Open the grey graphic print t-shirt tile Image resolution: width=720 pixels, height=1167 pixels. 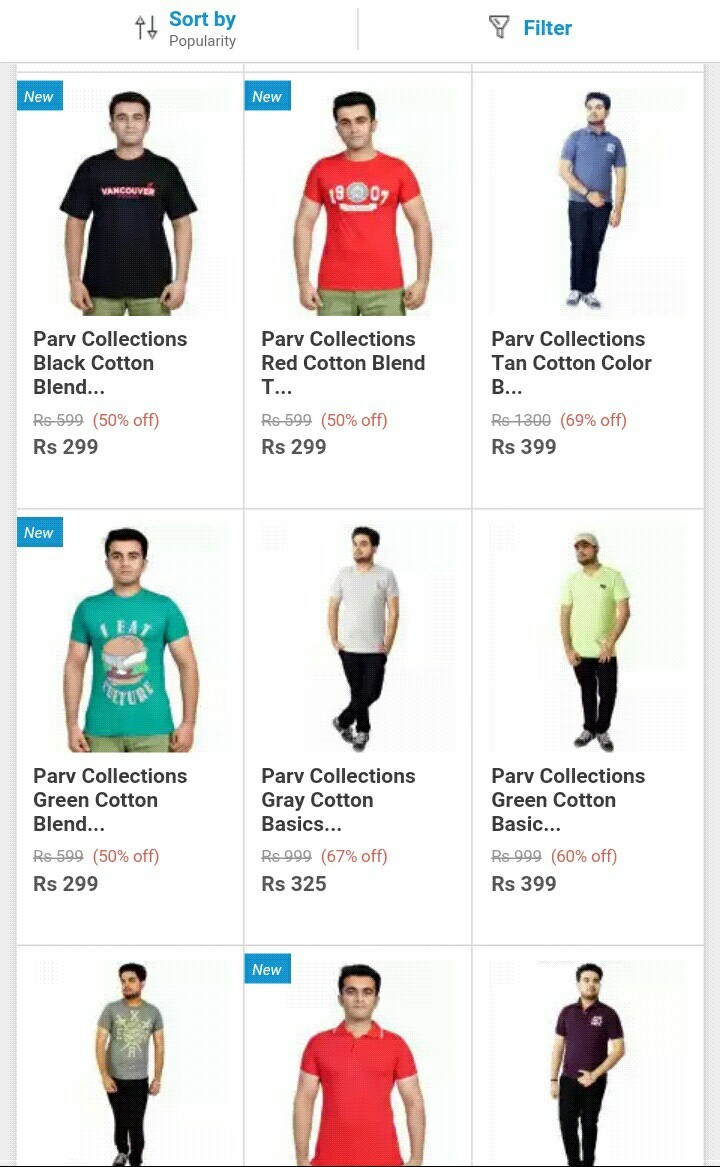(130, 1060)
